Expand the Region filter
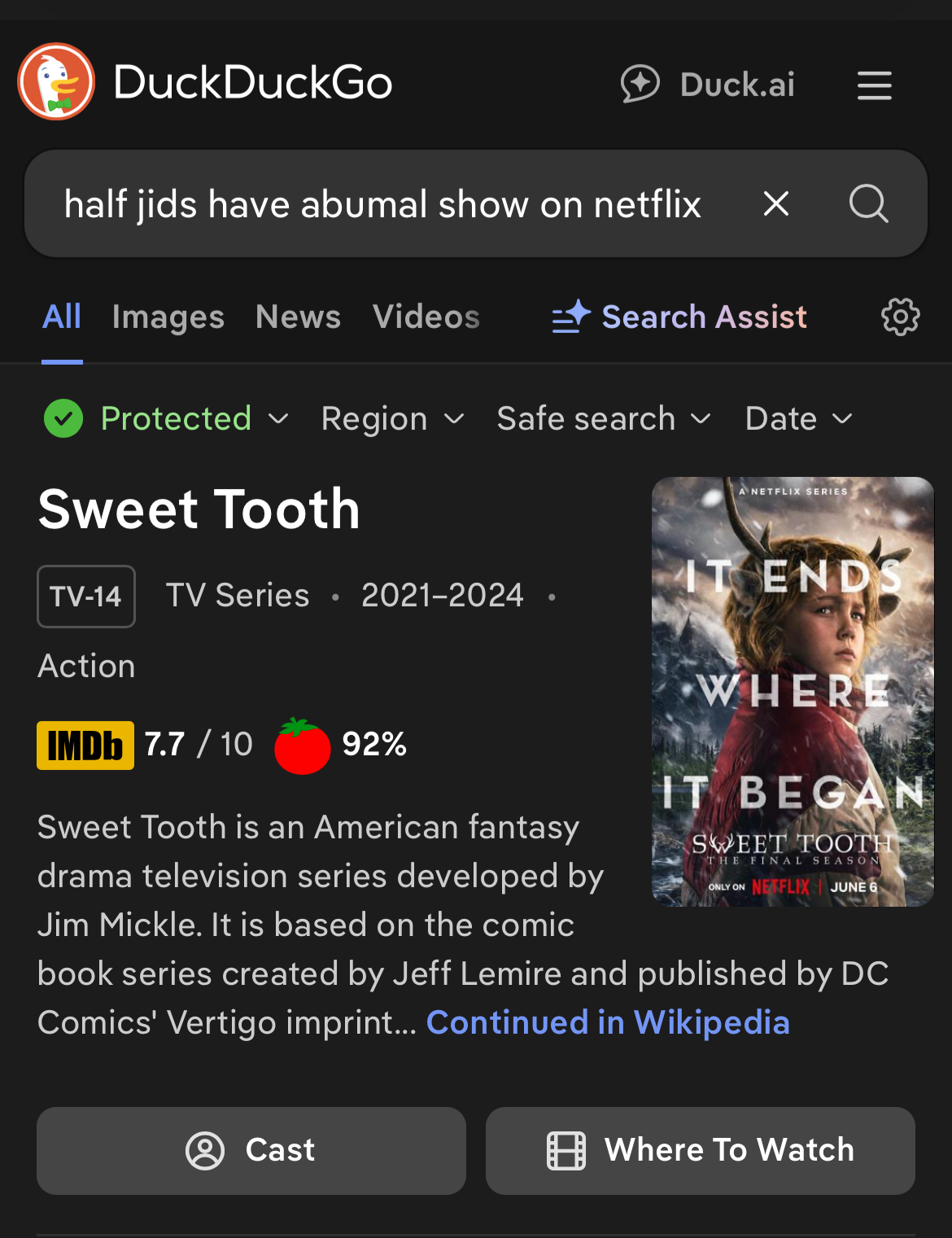This screenshot has height=1238, width=952. point(392,418)
